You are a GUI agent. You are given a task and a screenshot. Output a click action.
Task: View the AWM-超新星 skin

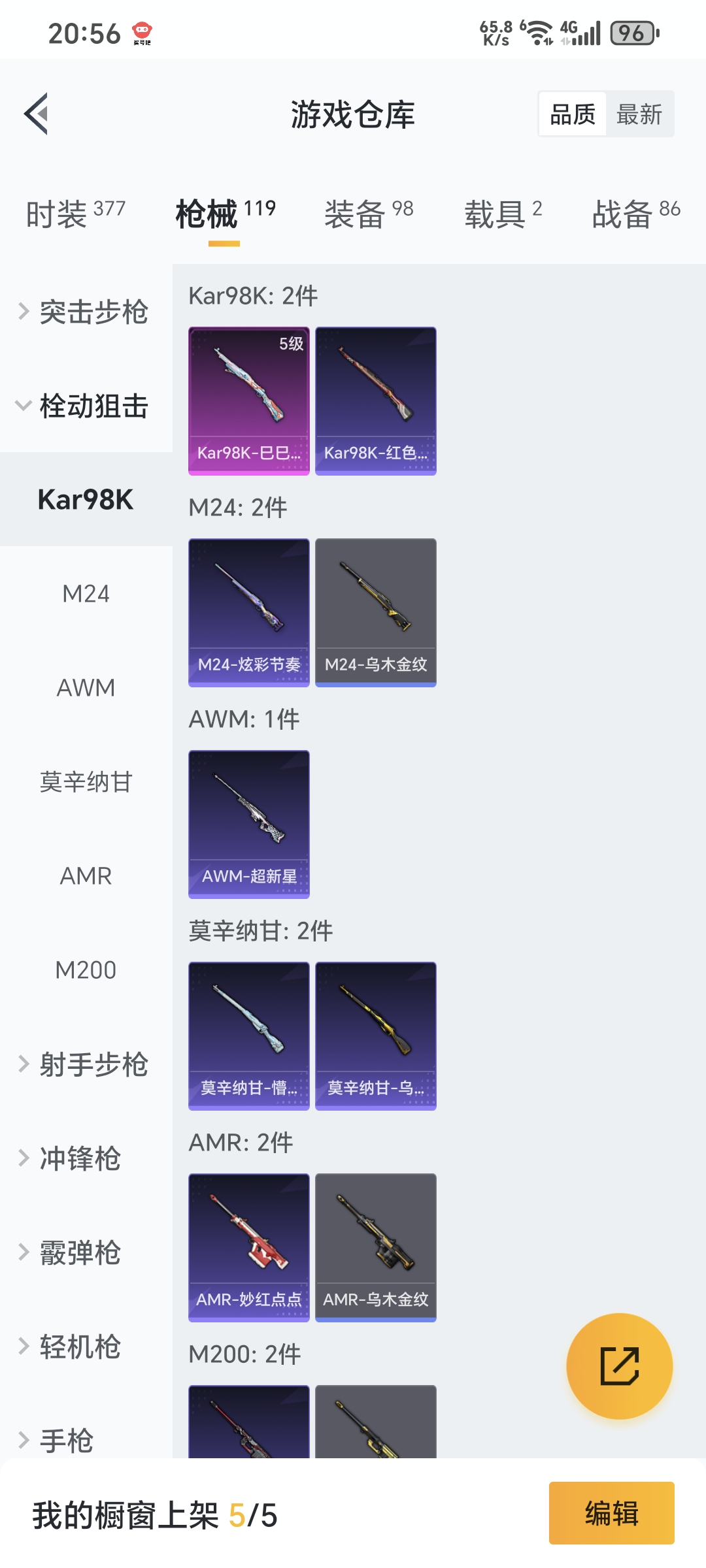click(249, 825)
